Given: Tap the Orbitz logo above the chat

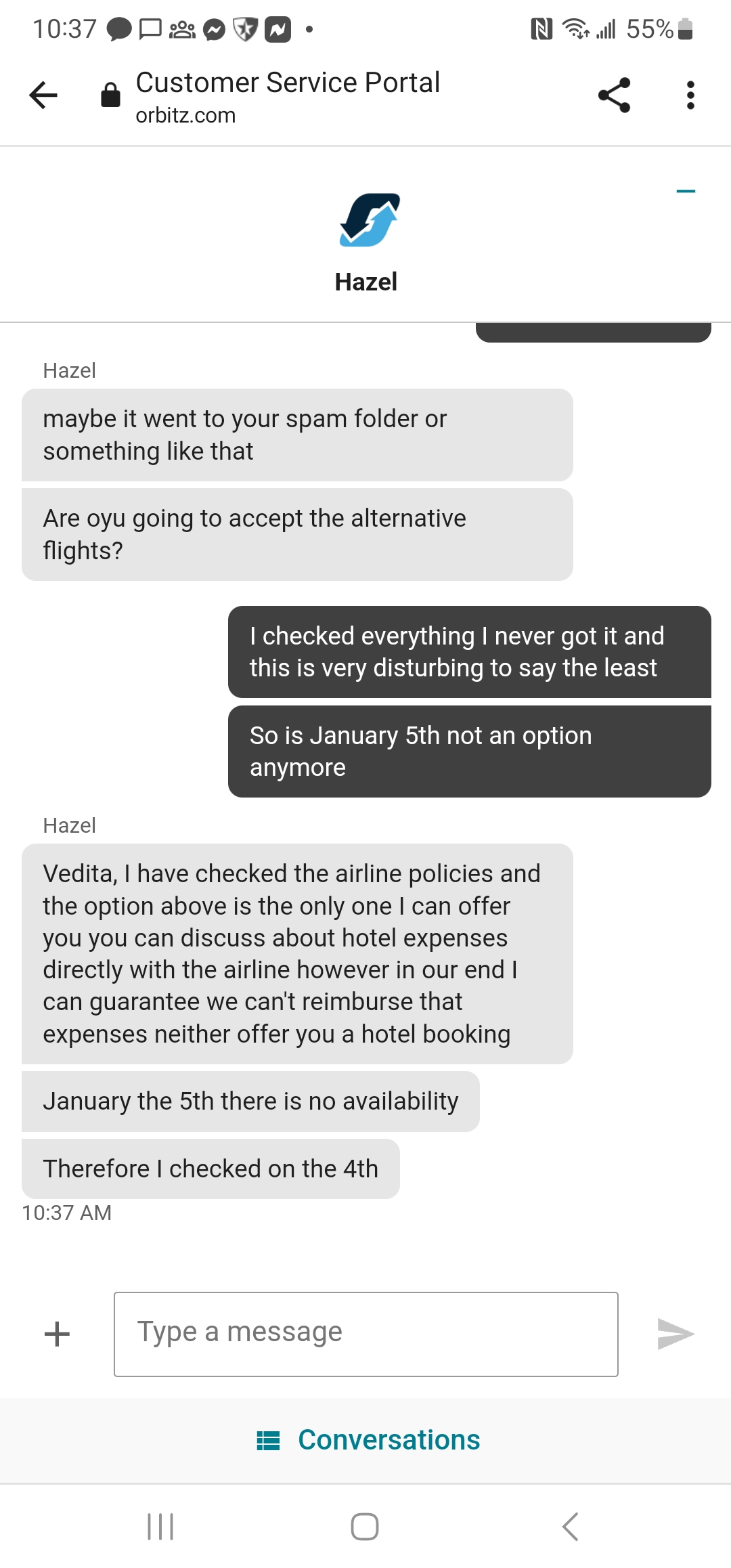Looking at the screenshot, I should click(x=366, y=220).
